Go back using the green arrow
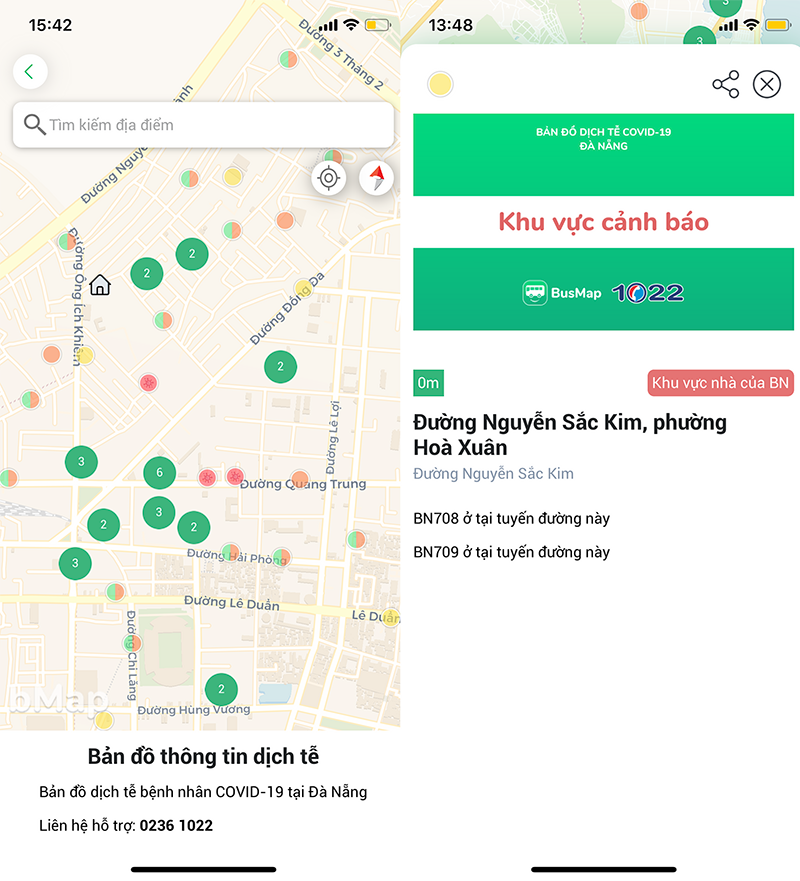The width and height of the screenshot is (800, 881). (x=30, y=72)
